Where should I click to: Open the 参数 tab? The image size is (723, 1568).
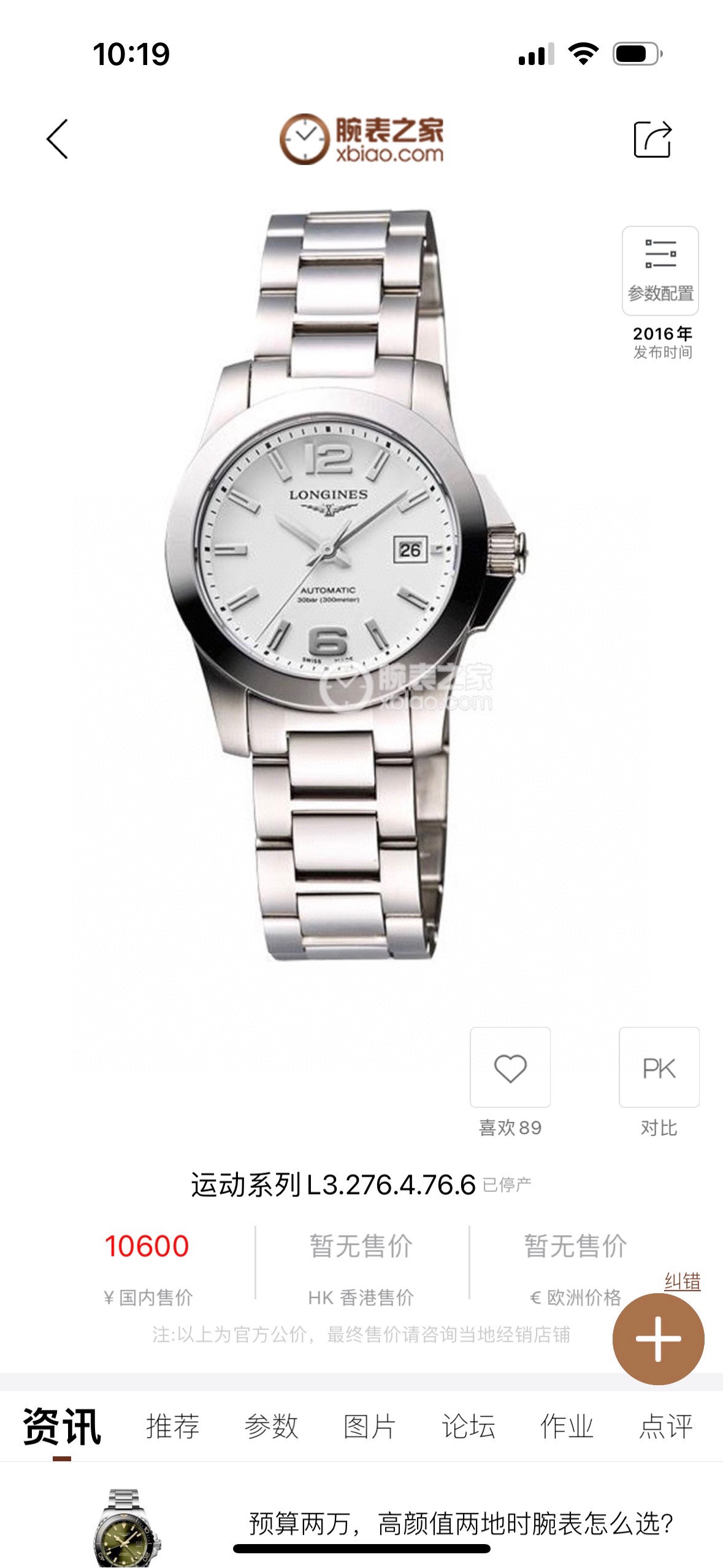point(271,1427)
